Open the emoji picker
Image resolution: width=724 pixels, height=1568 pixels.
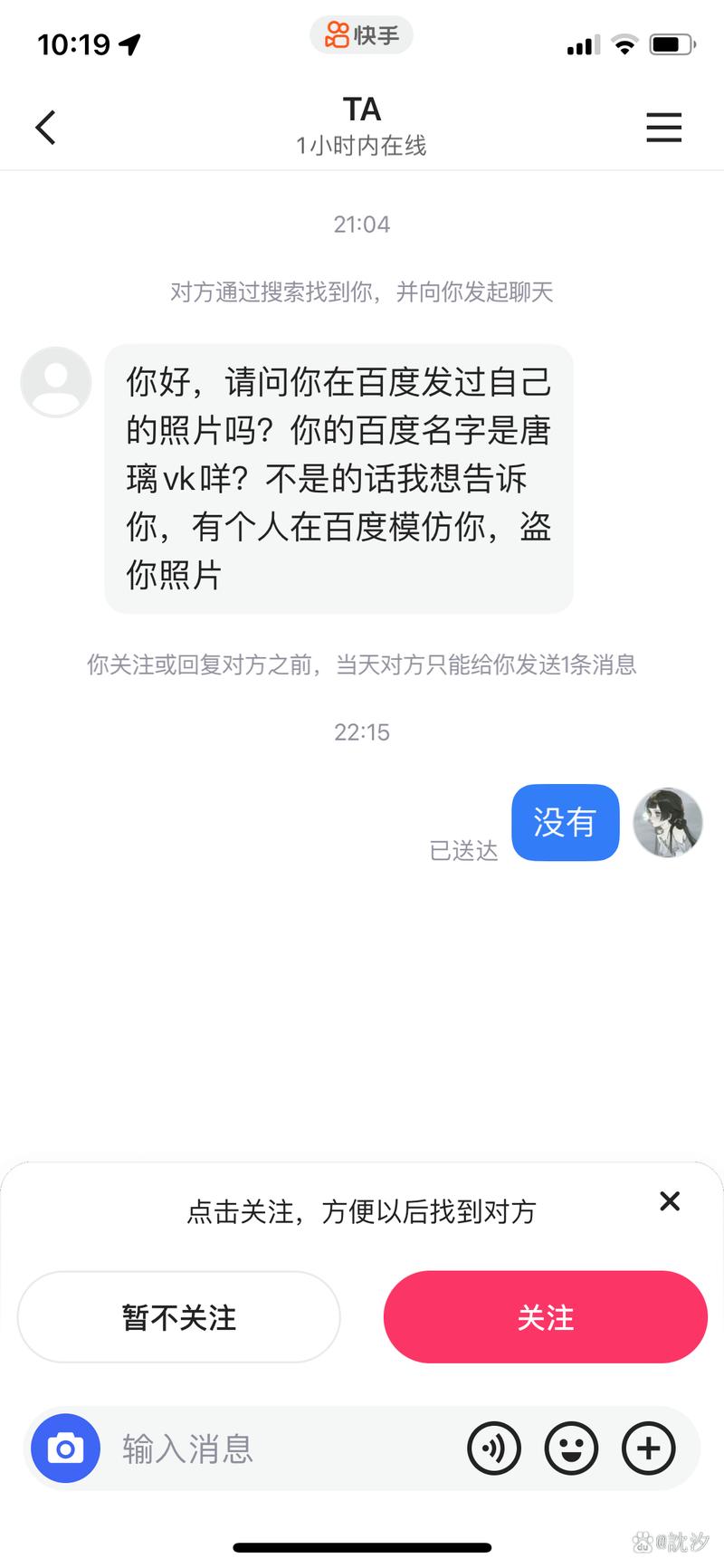click(571, 1448)
